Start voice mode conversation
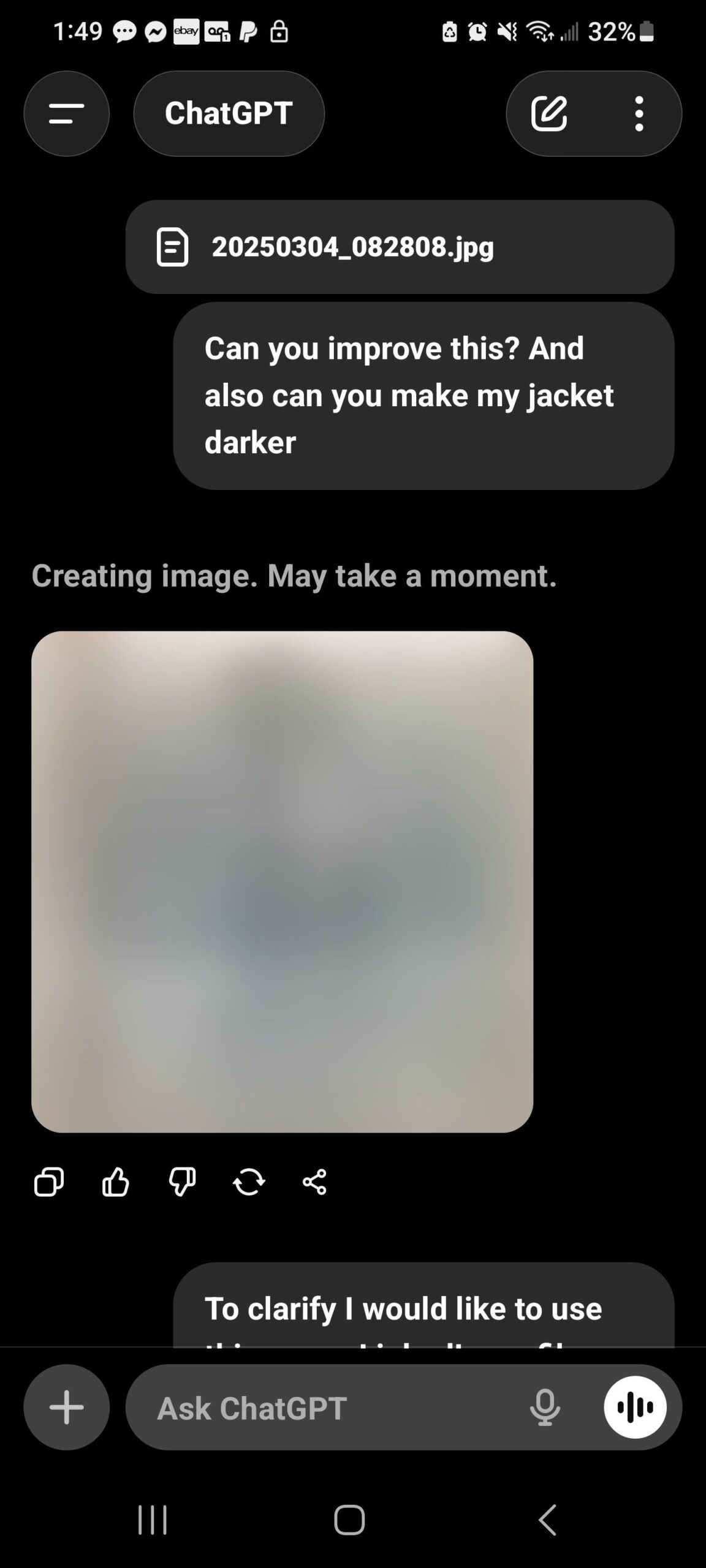The width and height of the screenshot is (706, 1568). click(x=635, y=1408)
